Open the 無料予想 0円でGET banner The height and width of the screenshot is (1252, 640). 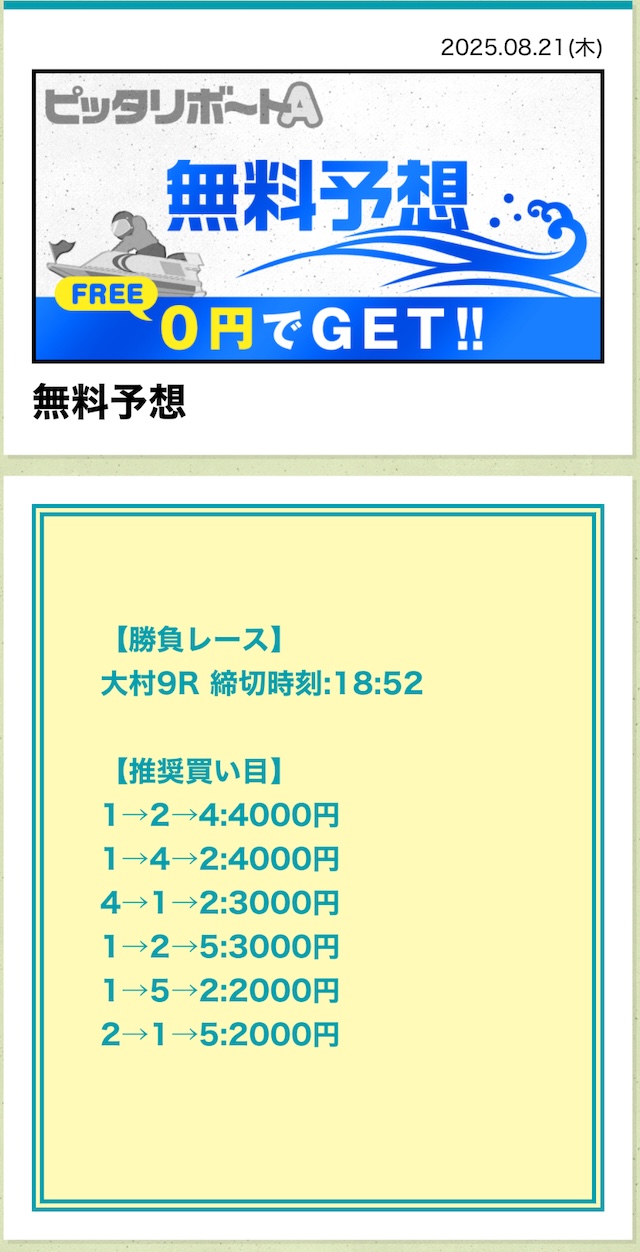(x=318, y=216)
